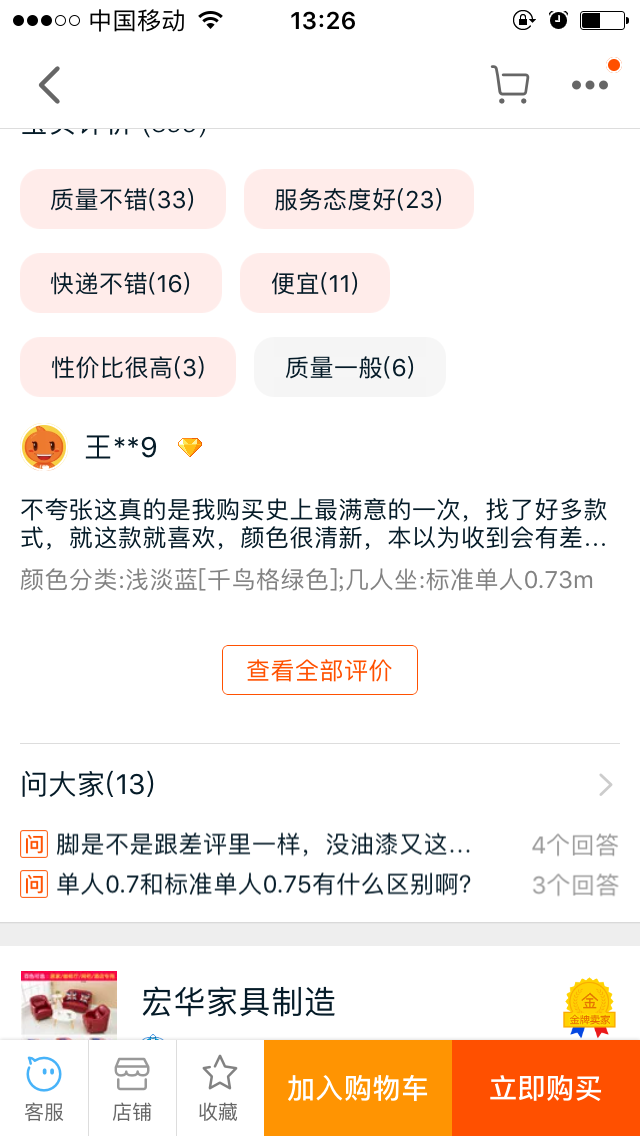The width and height of the screenshot is (640, 1136).
Task: Filter by 性价比很高(3) tag
Action: [128, 367]
